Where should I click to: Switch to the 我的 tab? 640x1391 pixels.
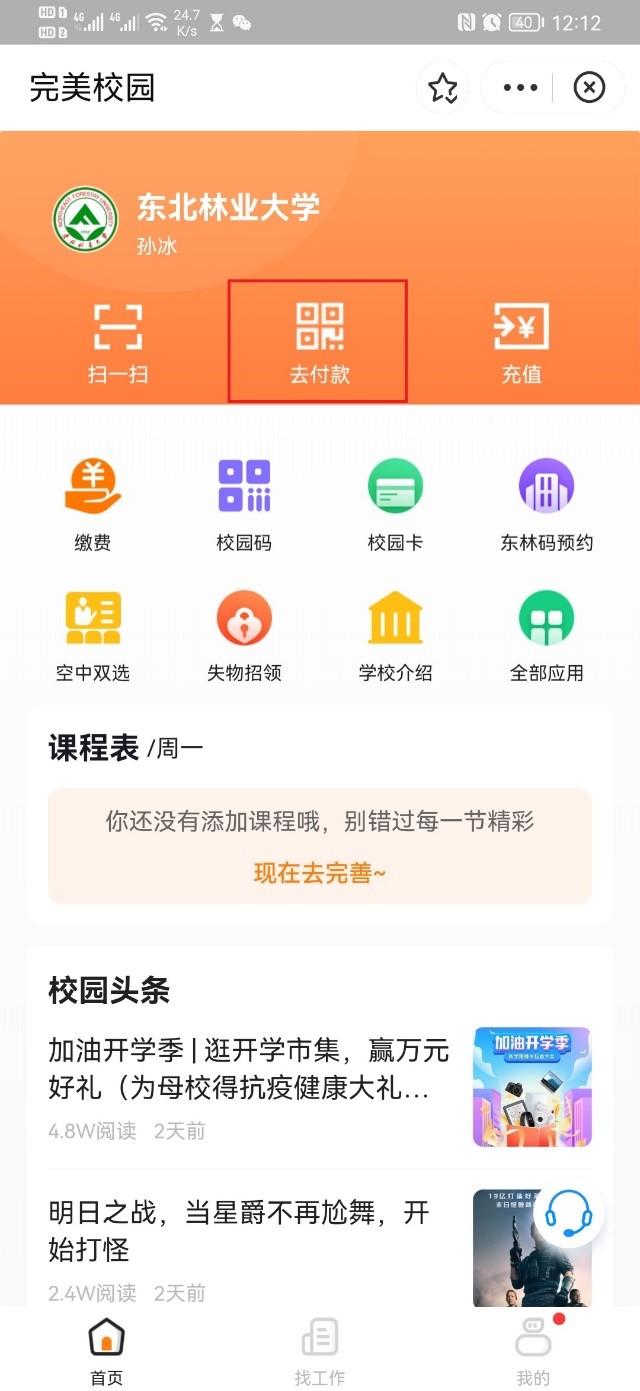(x=533, y=1351)
